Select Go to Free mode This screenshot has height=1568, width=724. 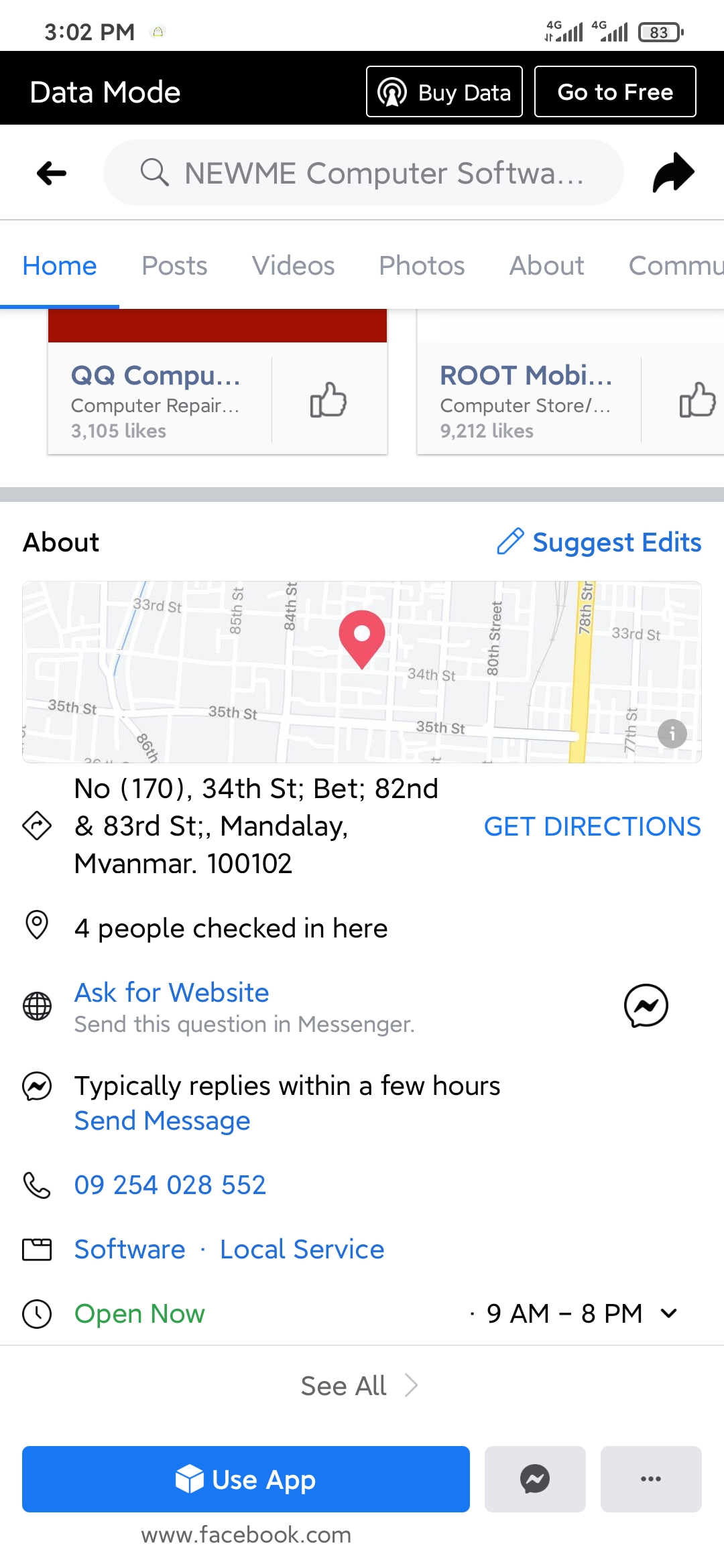(615, 92)
